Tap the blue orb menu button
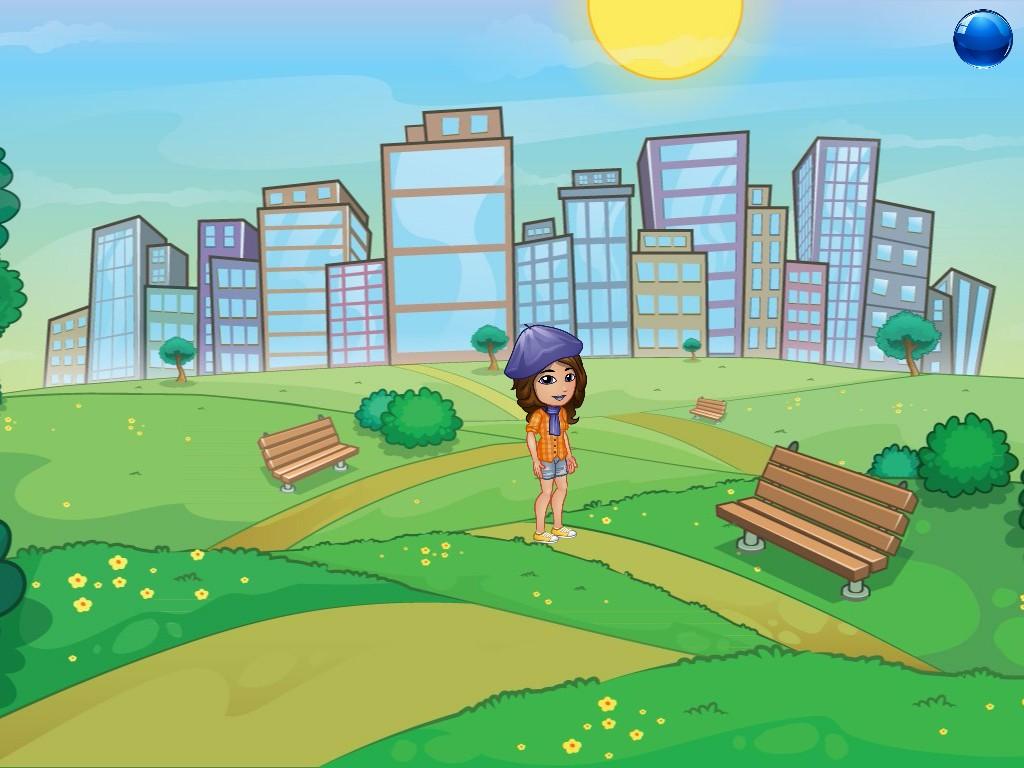Screen dimensions: 1024x768 click(x=982, y=39)
